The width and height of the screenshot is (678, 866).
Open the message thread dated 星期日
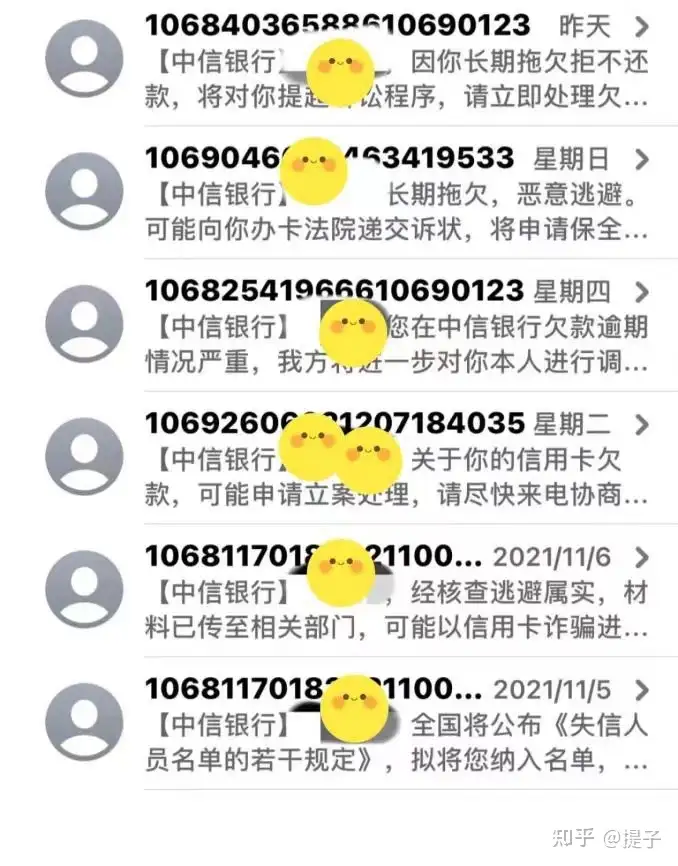396,195
